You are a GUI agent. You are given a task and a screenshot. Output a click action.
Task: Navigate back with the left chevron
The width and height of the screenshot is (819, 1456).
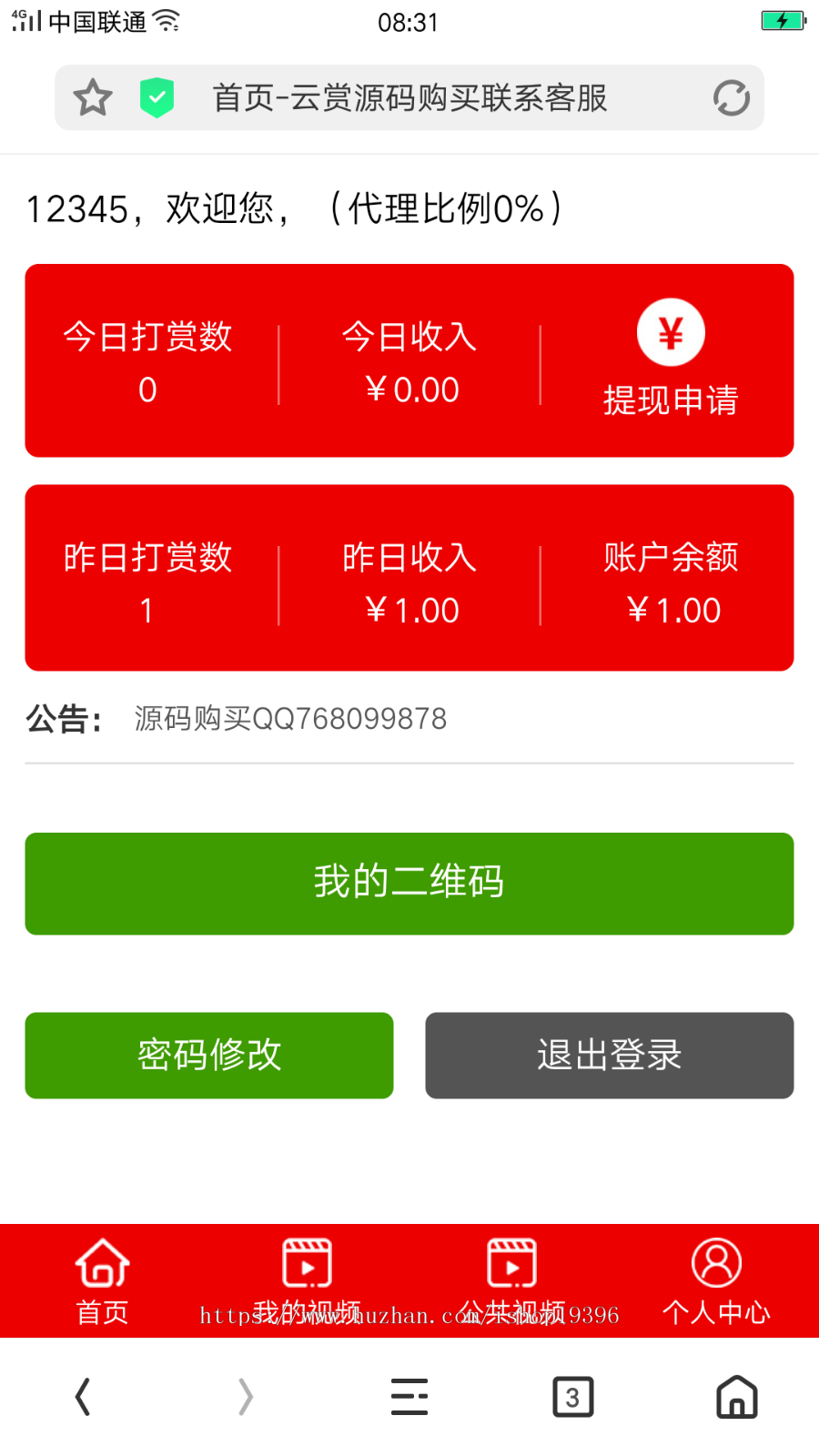click(x=82, y=1397)
